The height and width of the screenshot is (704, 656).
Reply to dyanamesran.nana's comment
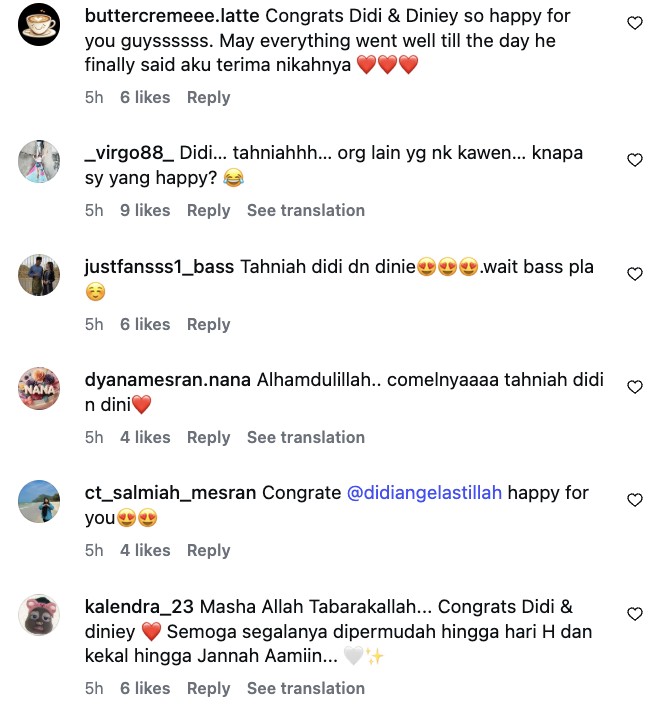208,437
